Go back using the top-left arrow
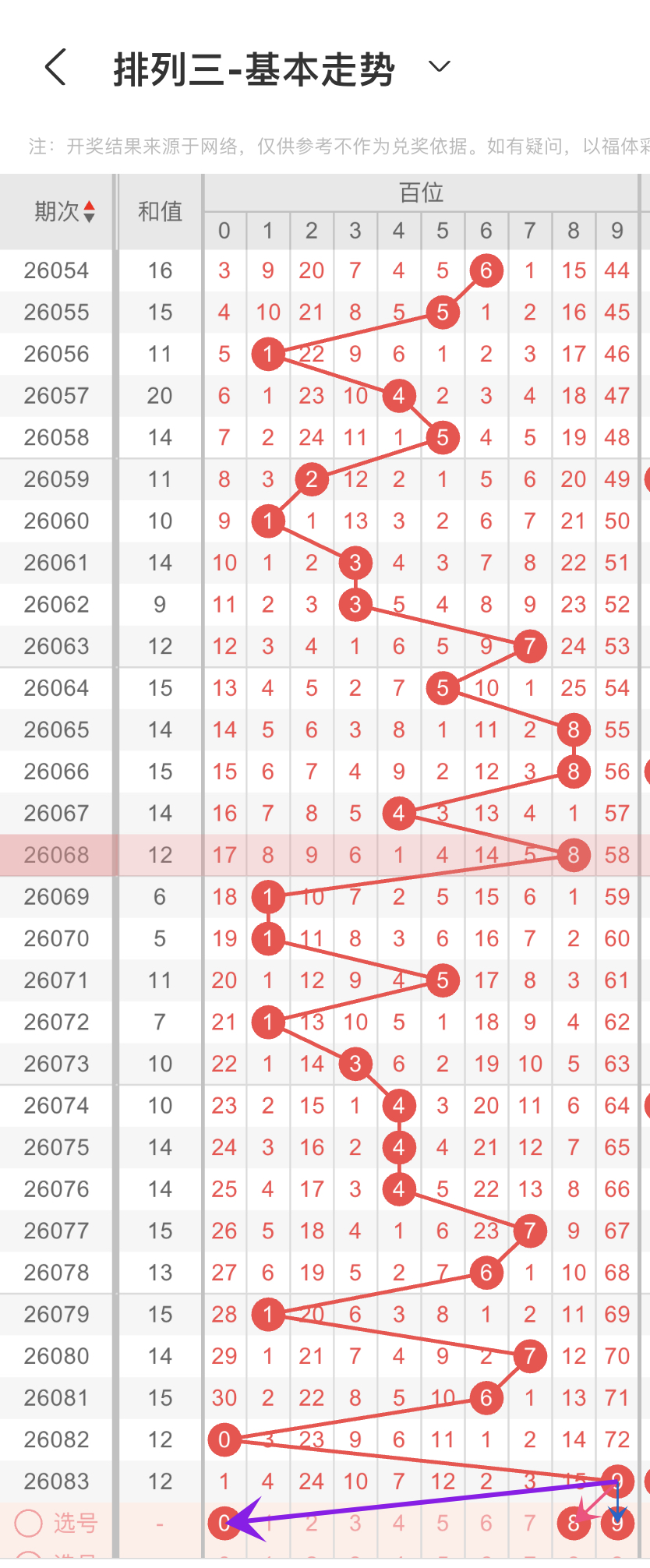Viewport: 650px width, 1568px height. click(55, 67)
